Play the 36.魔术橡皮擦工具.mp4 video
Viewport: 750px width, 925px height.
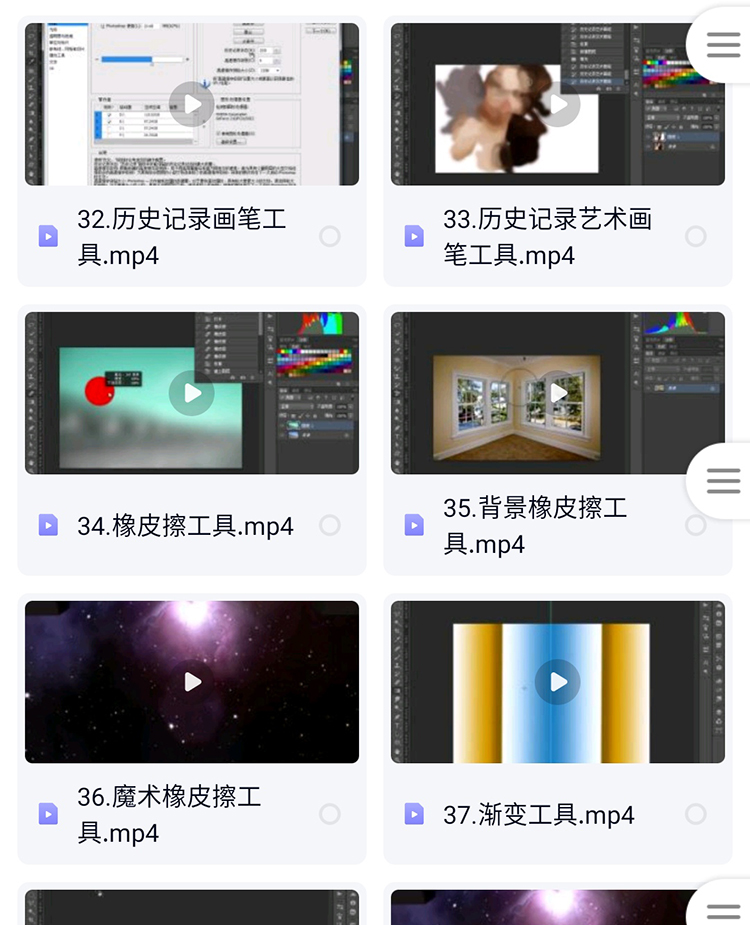pos(192,682)
